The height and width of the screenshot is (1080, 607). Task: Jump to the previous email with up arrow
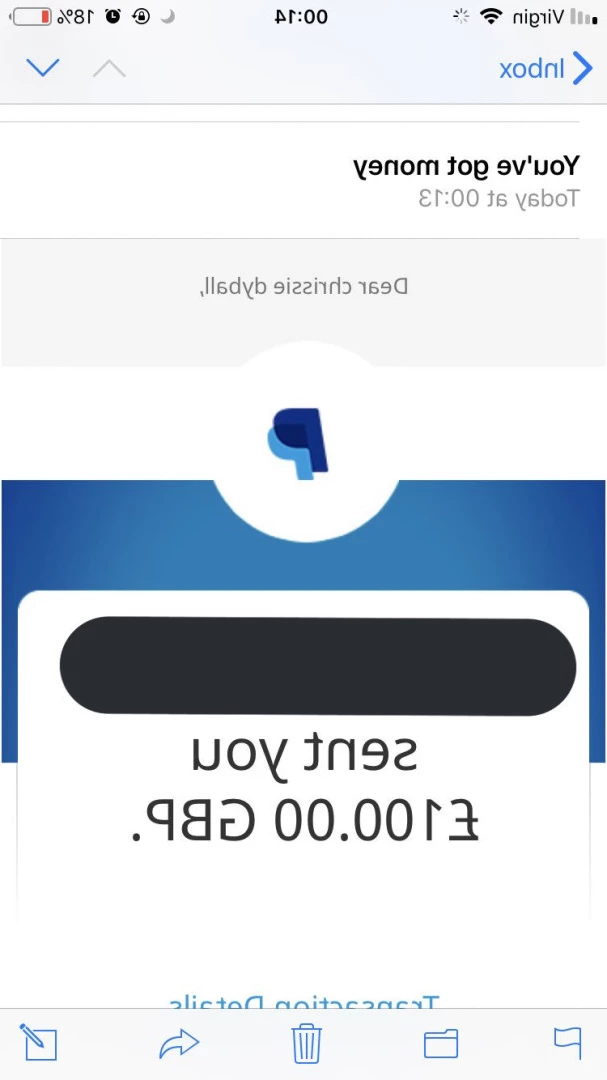(109, 68)
